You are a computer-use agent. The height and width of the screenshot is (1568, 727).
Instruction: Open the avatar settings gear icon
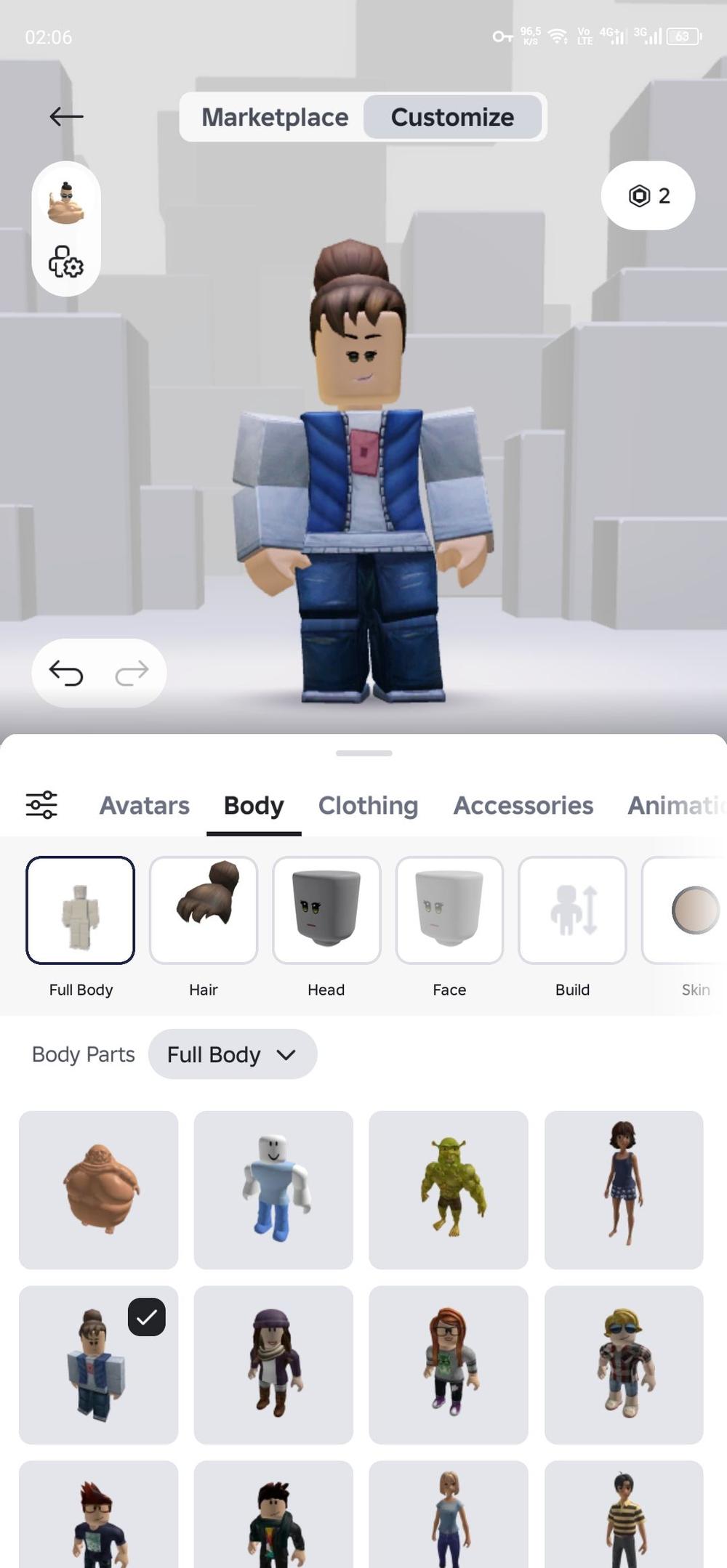[x=66, y=262]
